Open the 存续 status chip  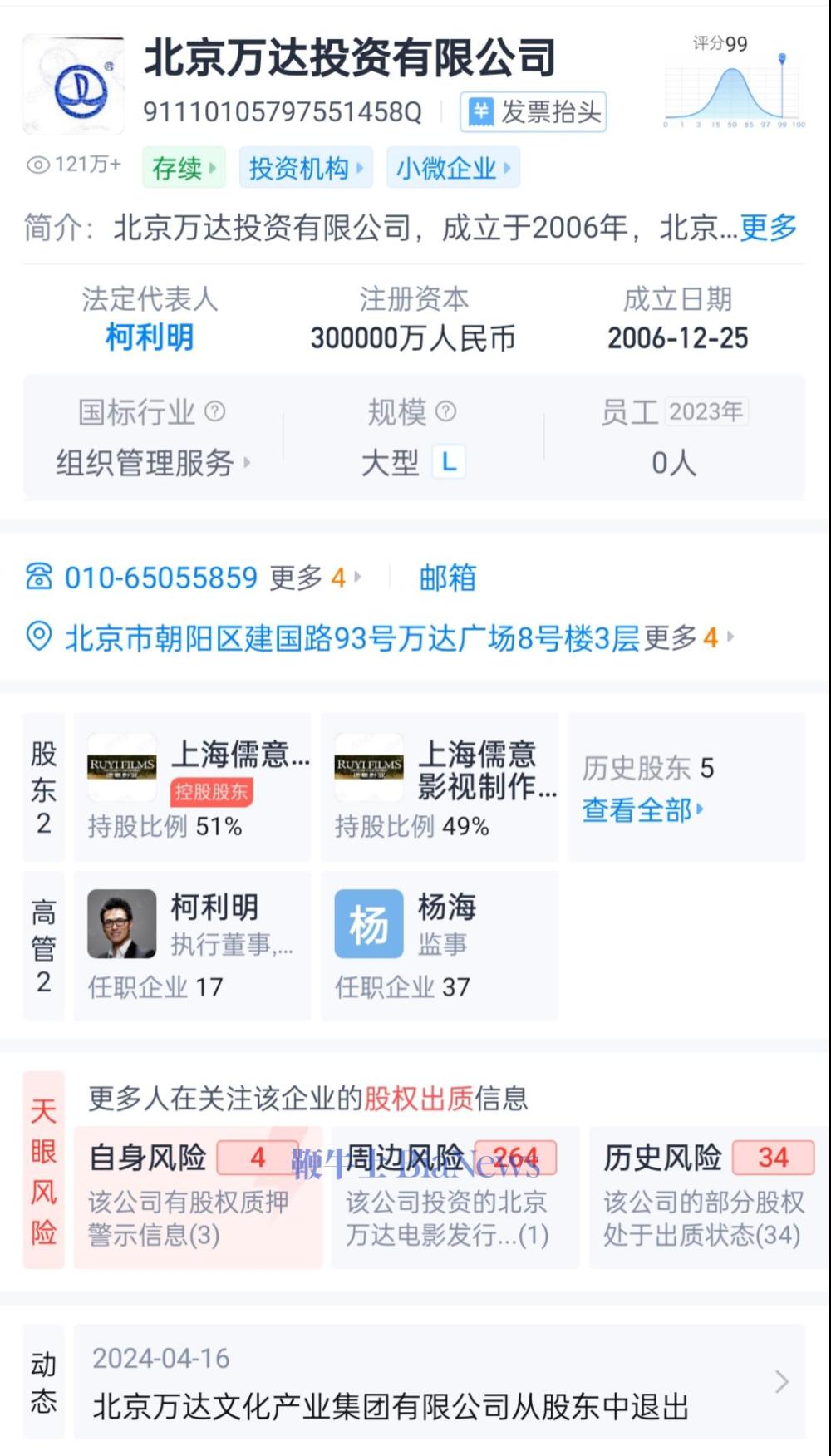coord(183,168)
